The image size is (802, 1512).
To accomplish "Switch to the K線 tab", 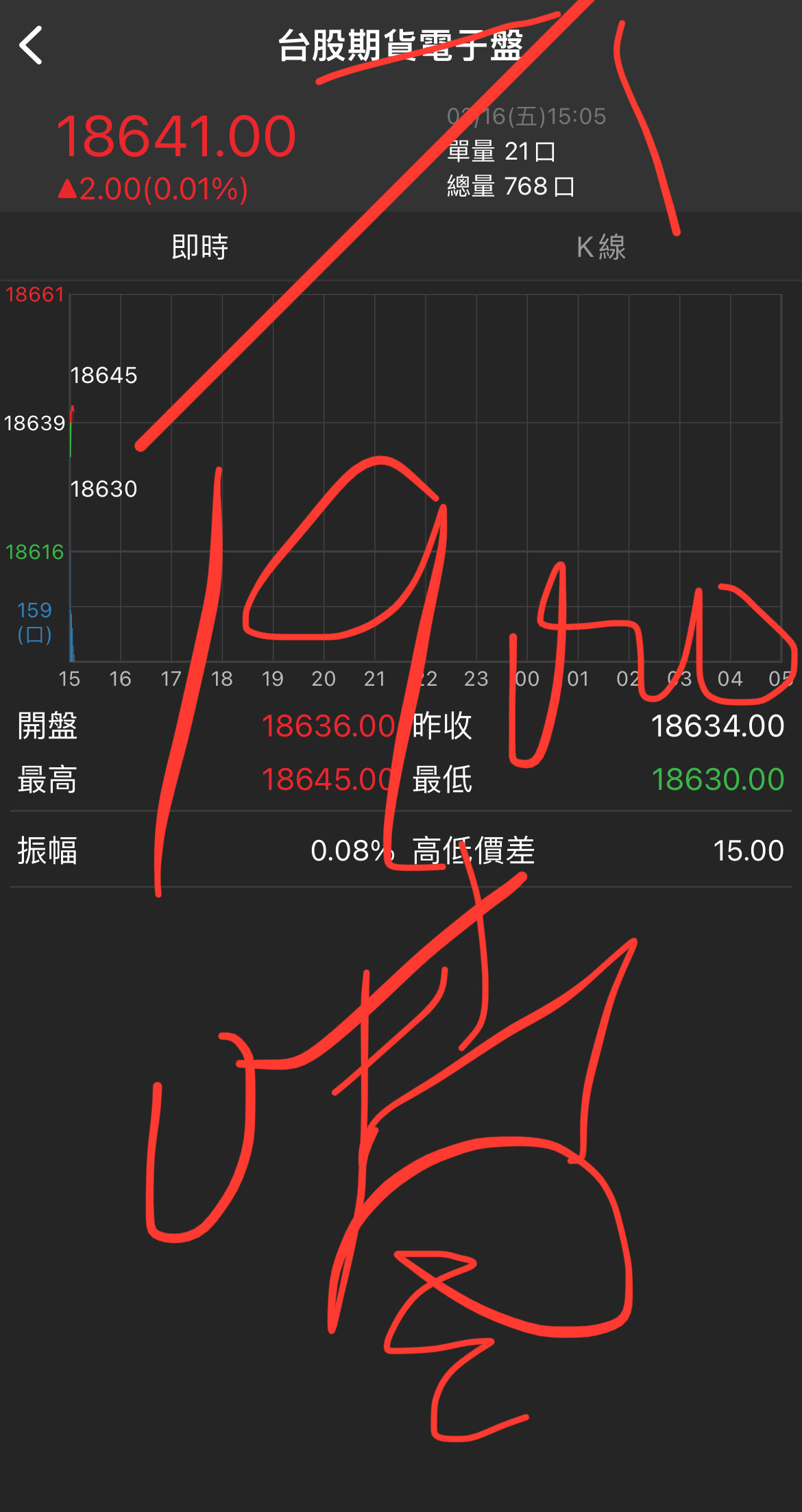I will point(601,247).
